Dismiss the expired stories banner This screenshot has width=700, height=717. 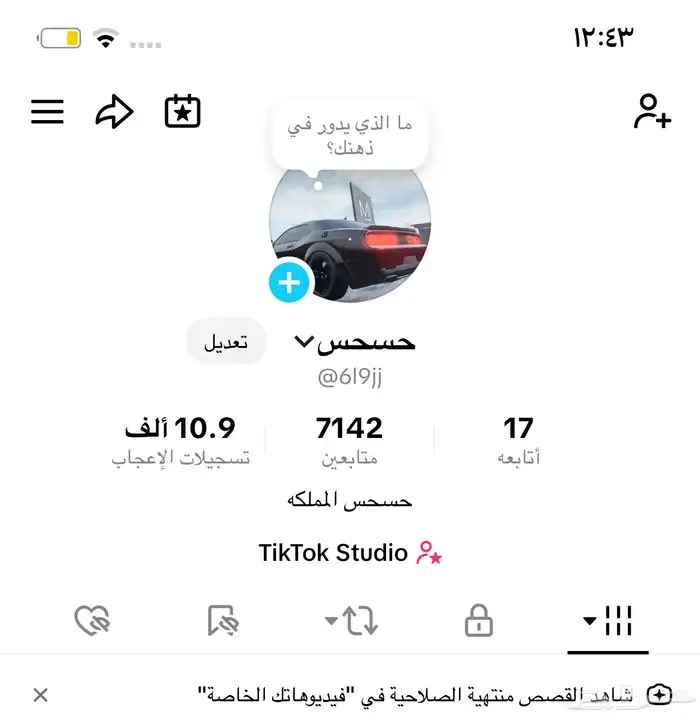[x=41, y=694]
